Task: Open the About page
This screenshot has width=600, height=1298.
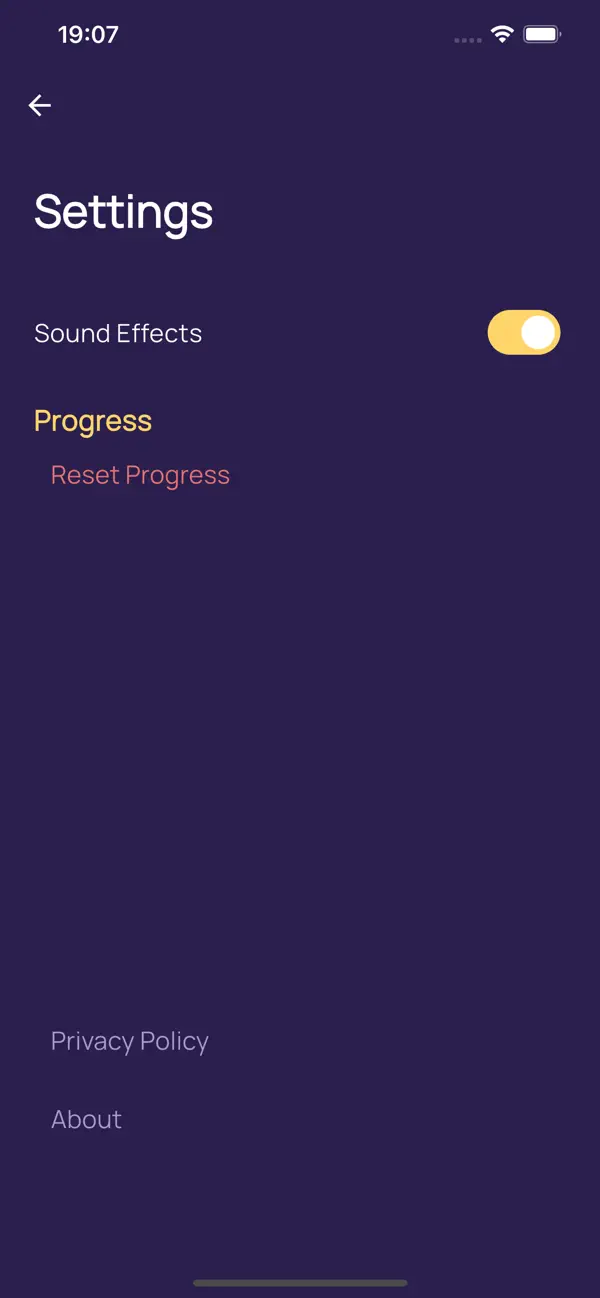Action: coord(86,1119)
